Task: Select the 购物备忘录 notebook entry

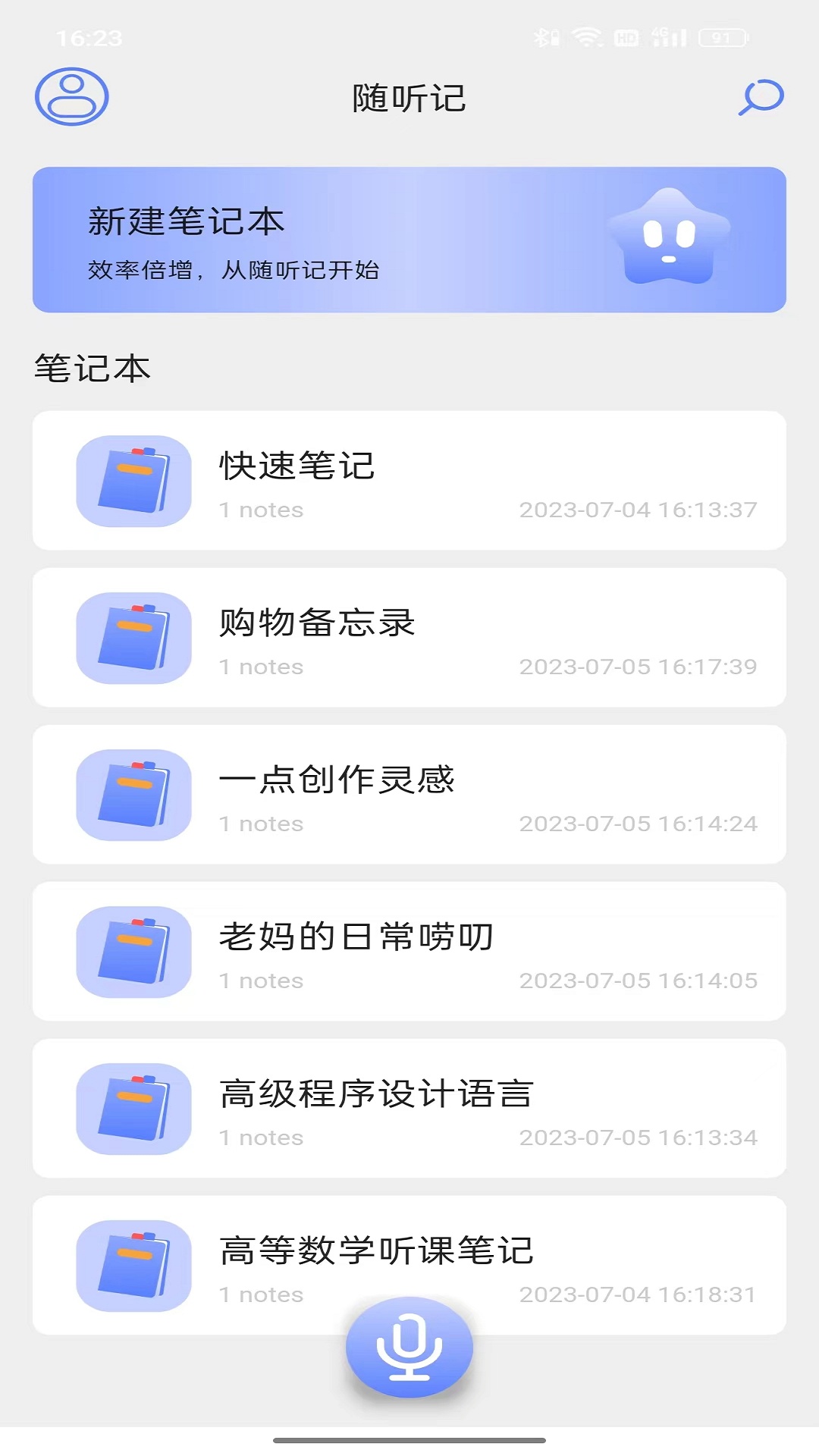Action: [x=409, y=638]
